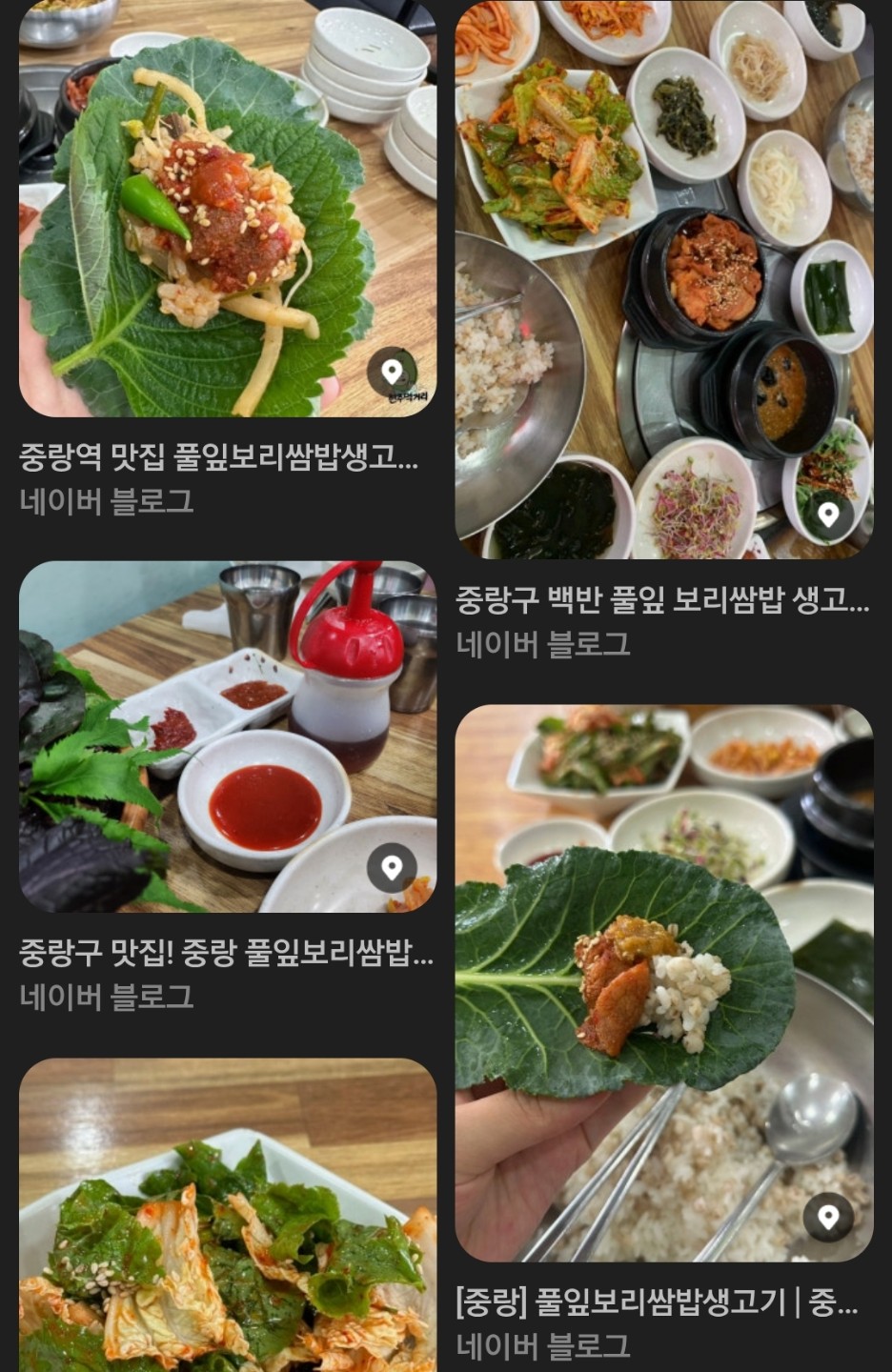This screenshot has height=1372, width=892.
Task: Open the '[중랑] 풀잎보리쌈밥생고기' blog post
Action: coord(658,1301)
